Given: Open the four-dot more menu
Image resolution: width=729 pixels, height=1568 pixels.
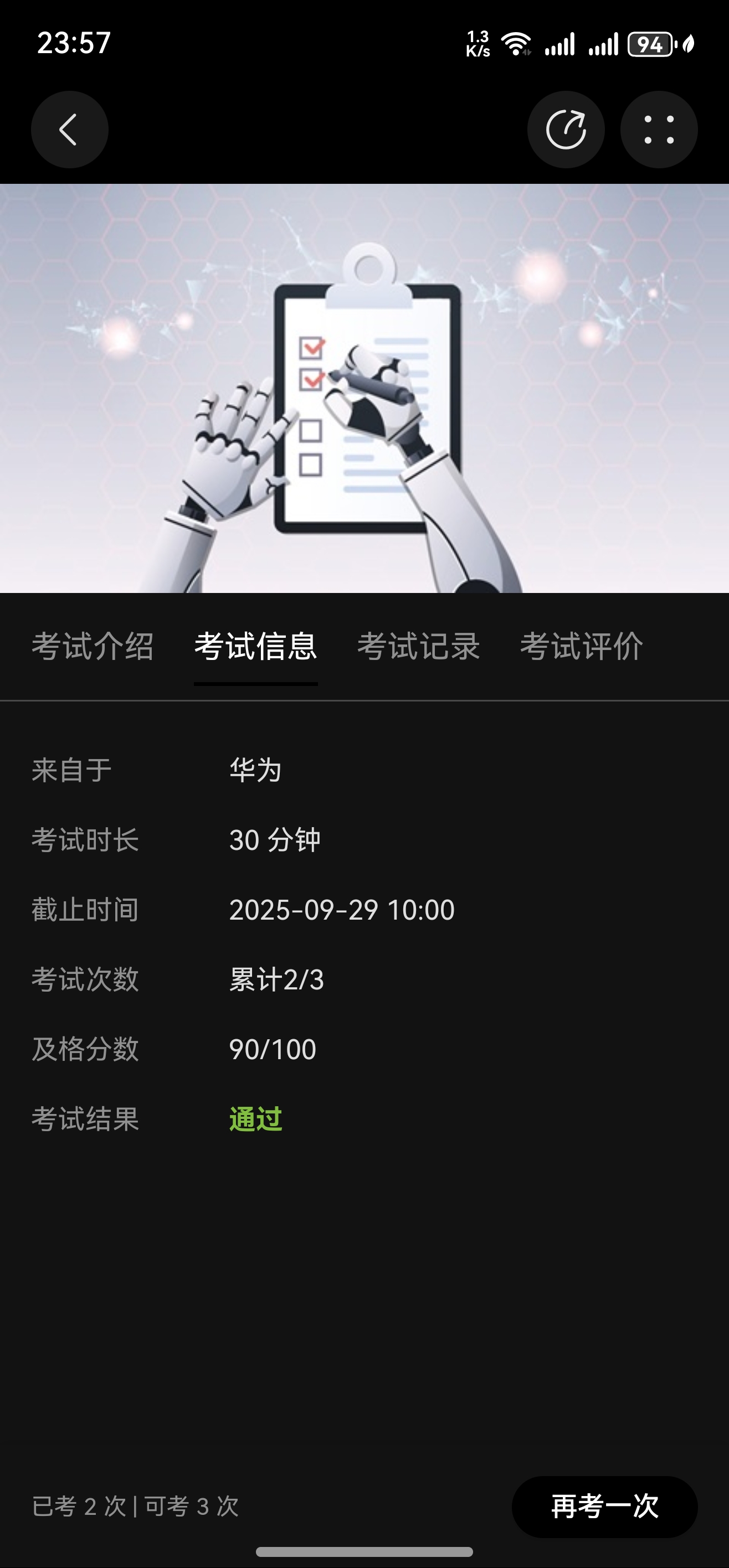Looking at the screenshot, I should 658,130.
